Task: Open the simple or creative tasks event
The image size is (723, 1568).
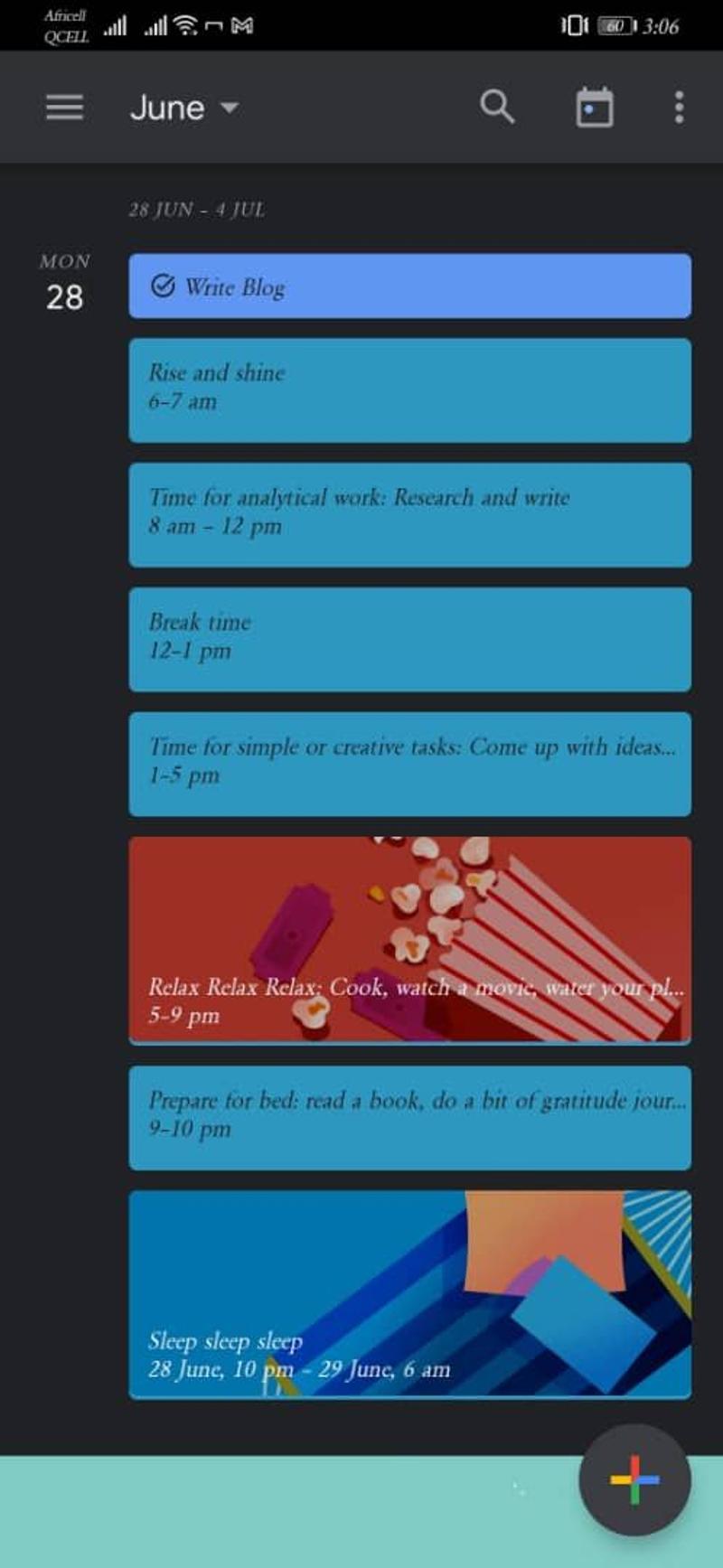Action: [x=409, y=765]
